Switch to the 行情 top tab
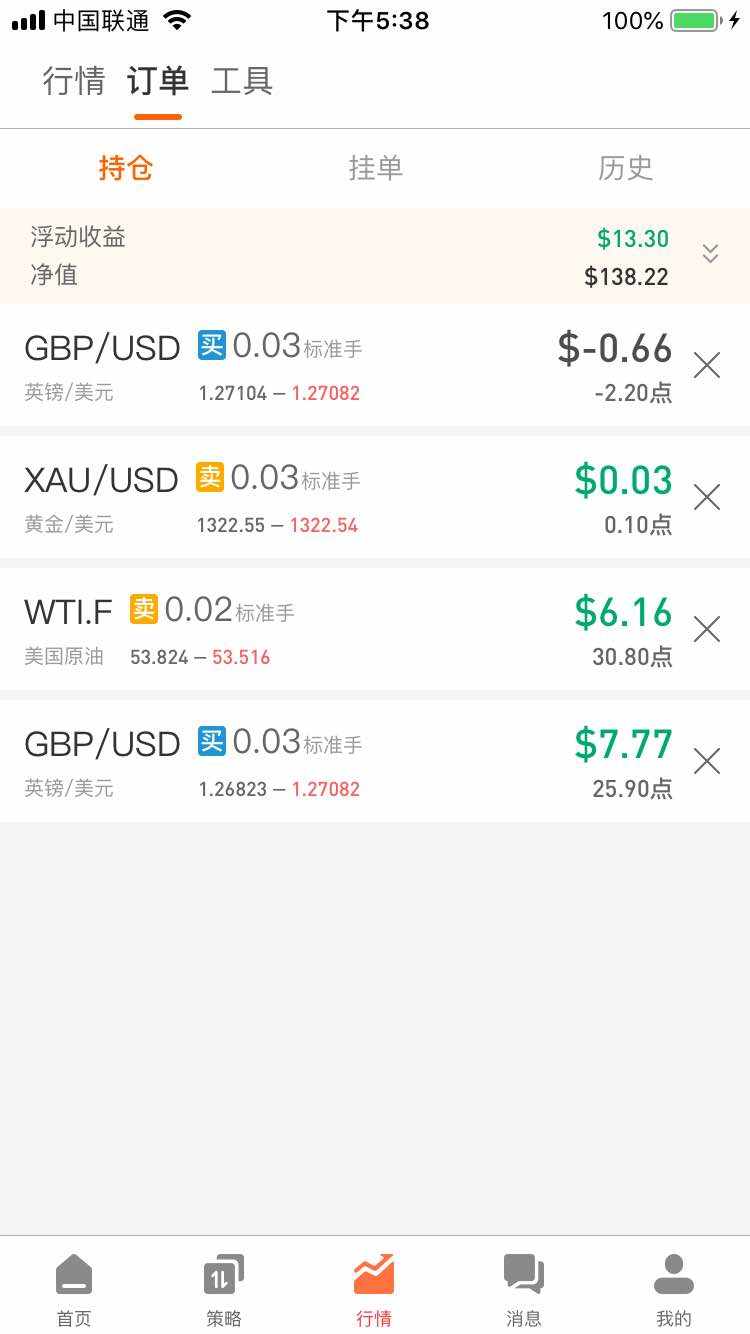The height and width of the screenshot is (1334, 750). tap(73, 81)
